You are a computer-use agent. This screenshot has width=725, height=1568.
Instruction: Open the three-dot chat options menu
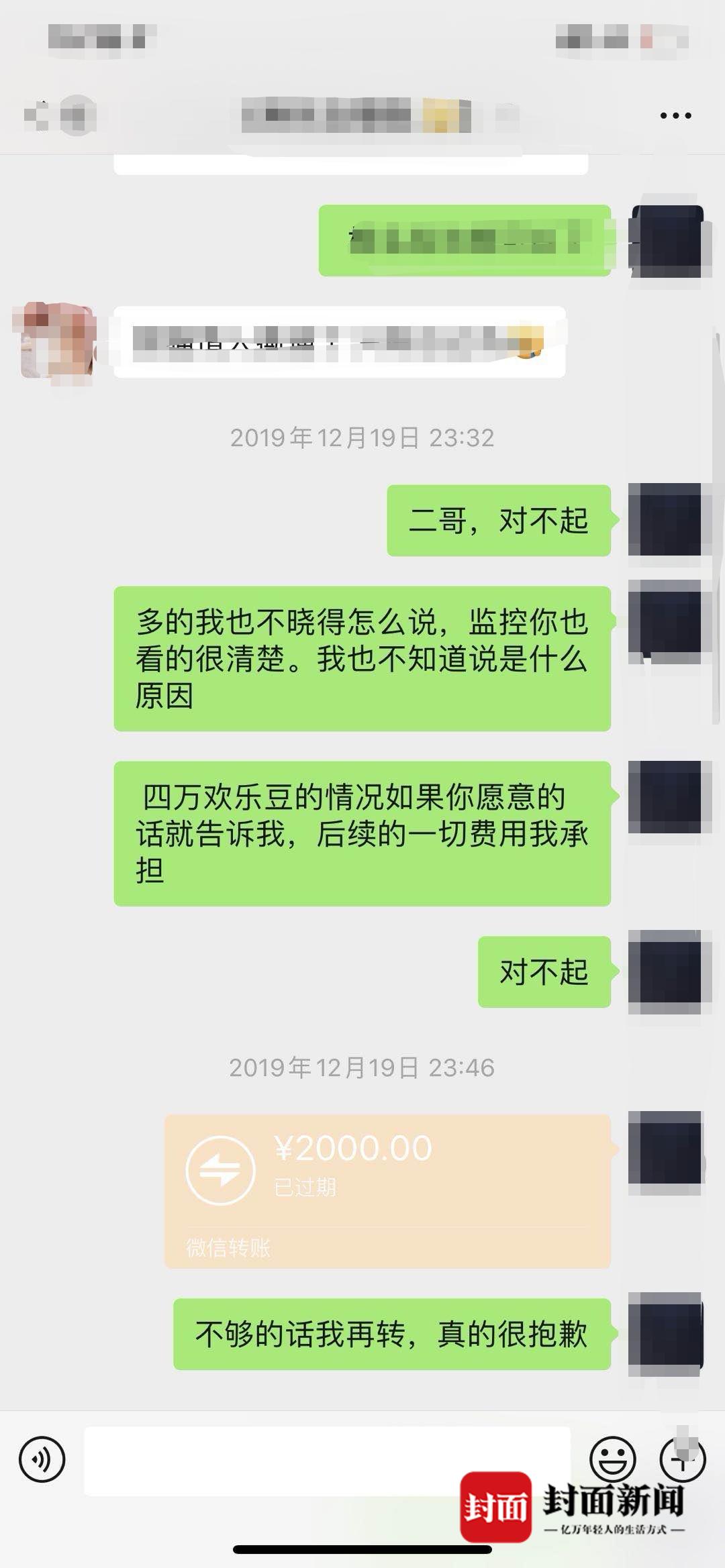[x=675, y=116]
